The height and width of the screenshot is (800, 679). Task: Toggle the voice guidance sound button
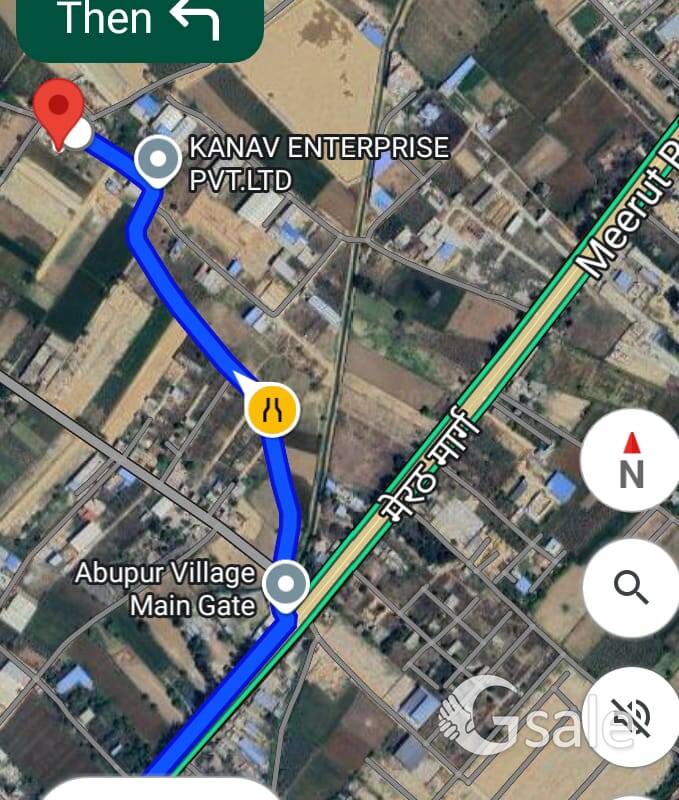[x=631, y=715]
